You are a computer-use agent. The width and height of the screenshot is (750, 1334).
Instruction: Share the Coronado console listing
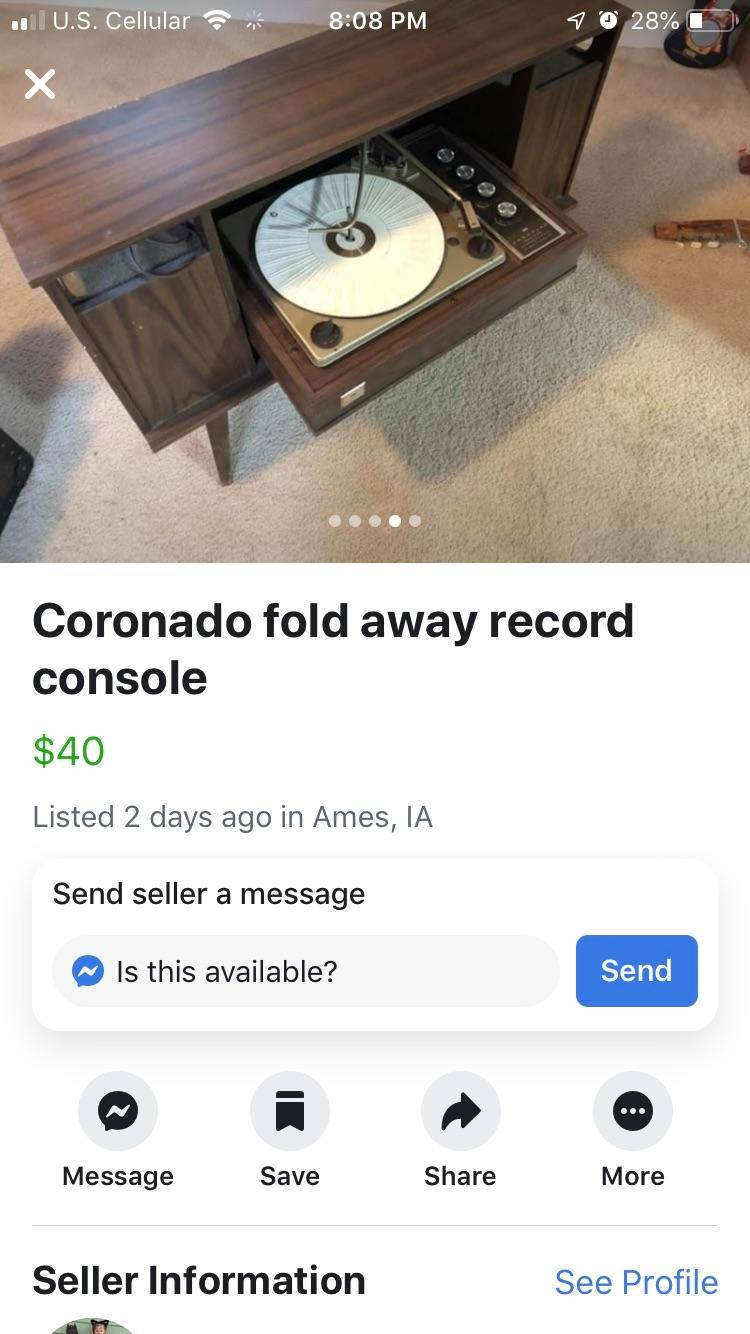pyautogui.click(x=460, y=1111)
